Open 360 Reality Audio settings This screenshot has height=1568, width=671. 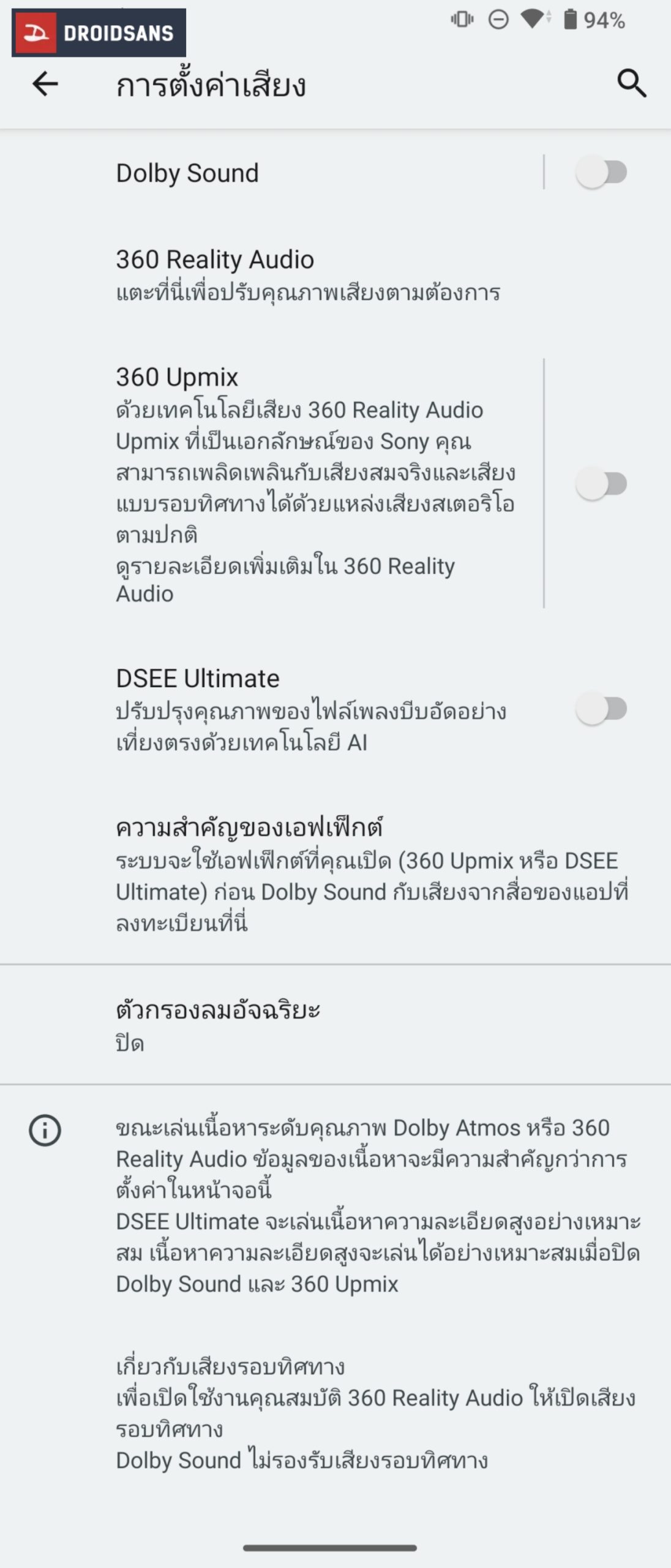coord(306,276)
